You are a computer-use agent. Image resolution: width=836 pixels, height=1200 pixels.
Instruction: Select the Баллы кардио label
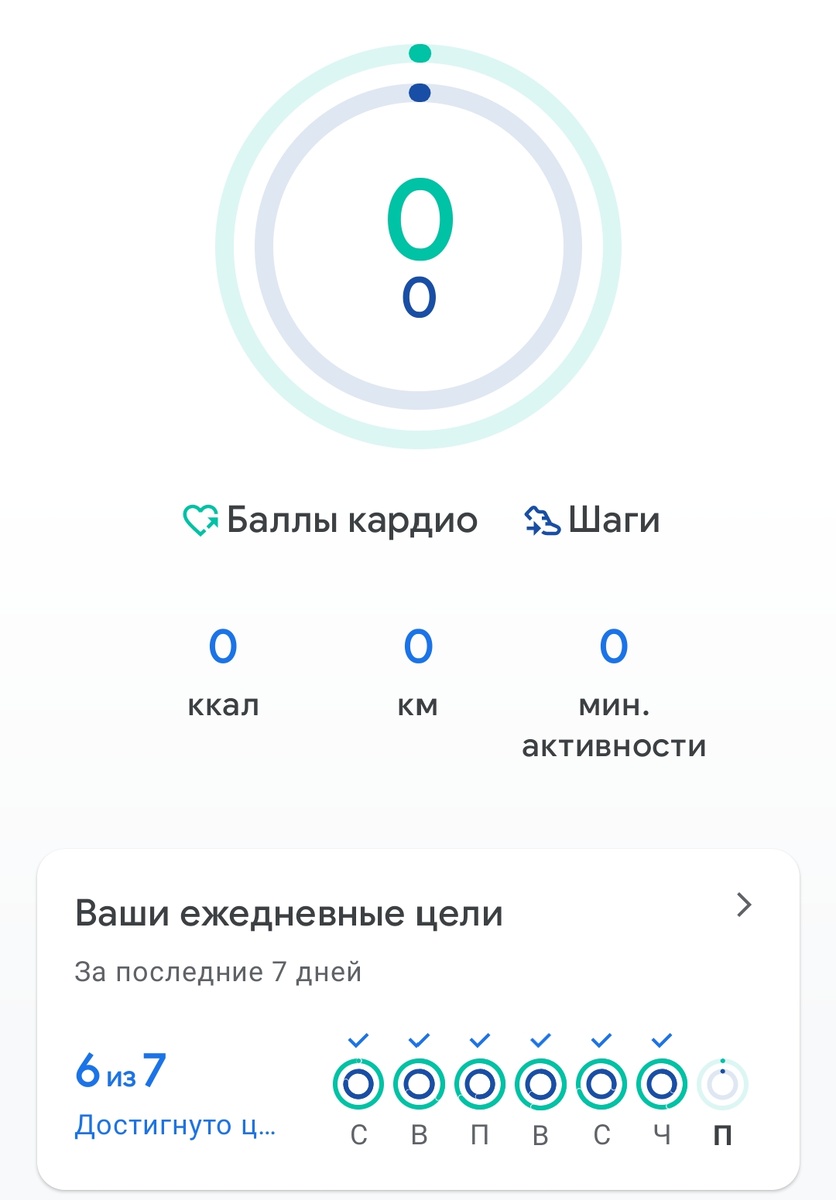pos(352,519)
